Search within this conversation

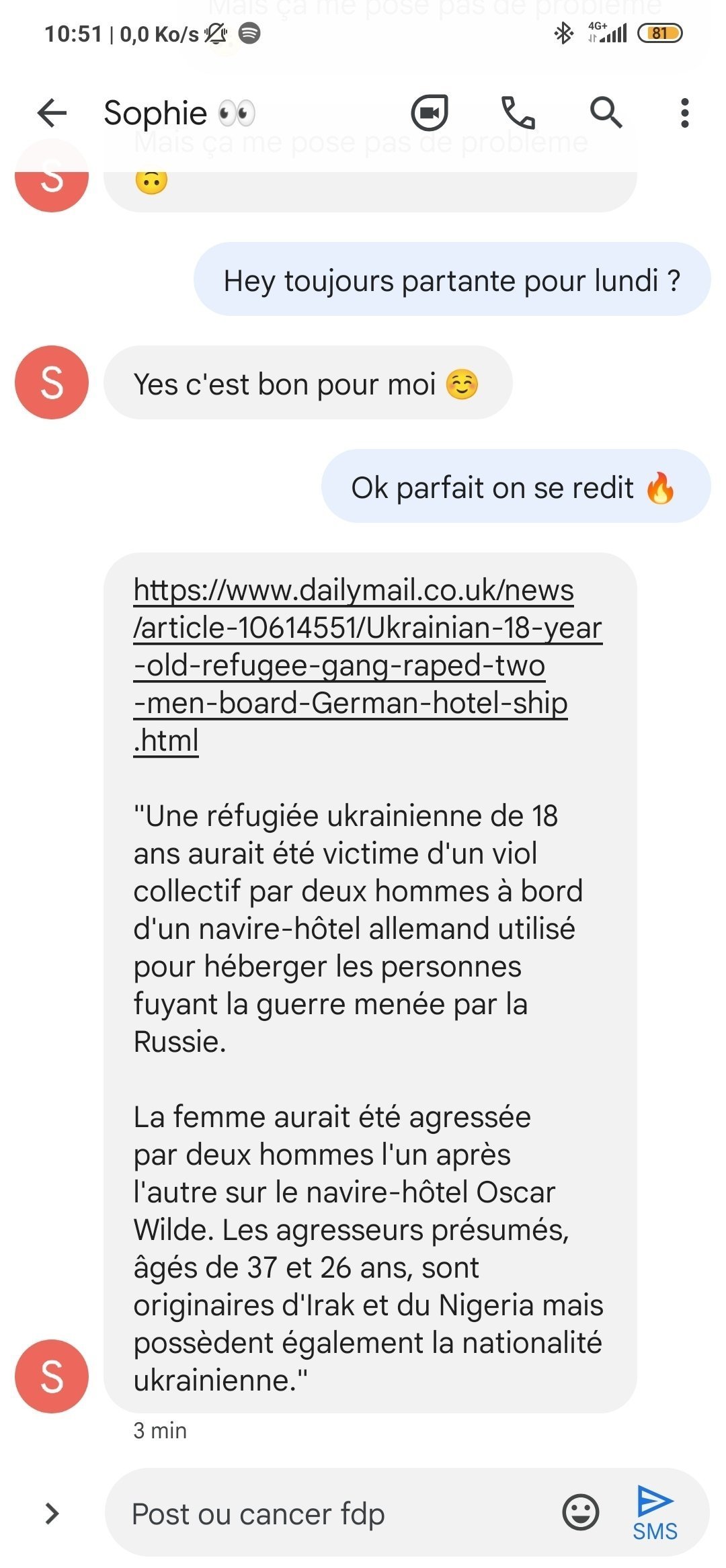tap(605, 112)
